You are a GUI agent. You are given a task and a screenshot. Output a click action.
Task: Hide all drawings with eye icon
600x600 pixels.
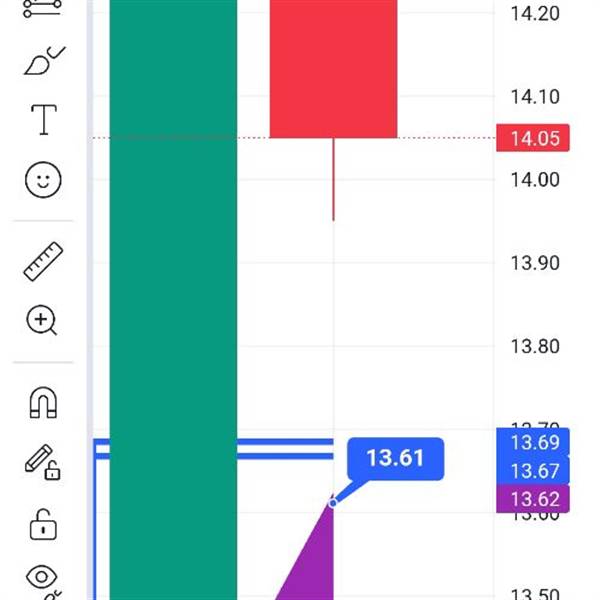(43, 580)
